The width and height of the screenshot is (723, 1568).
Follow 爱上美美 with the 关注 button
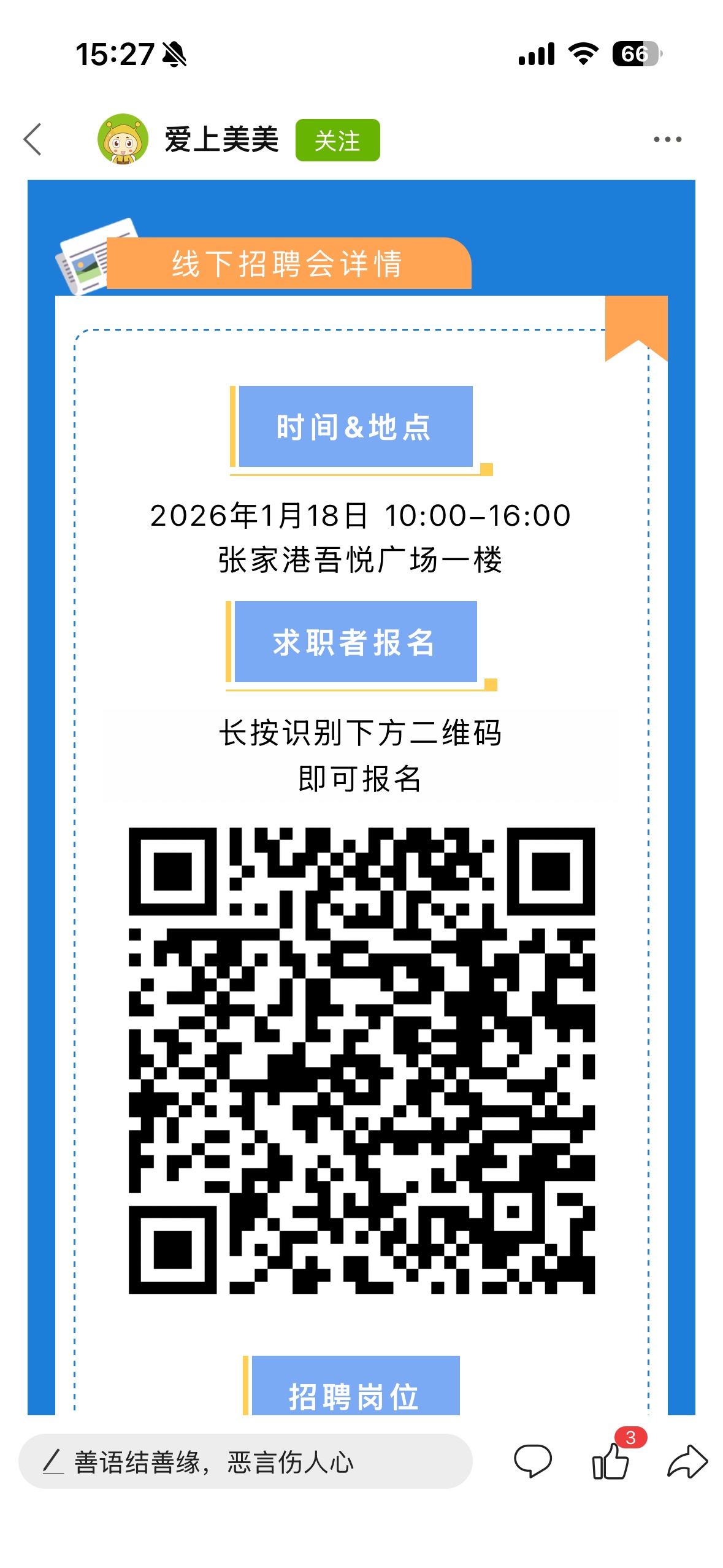coord(337,140)
